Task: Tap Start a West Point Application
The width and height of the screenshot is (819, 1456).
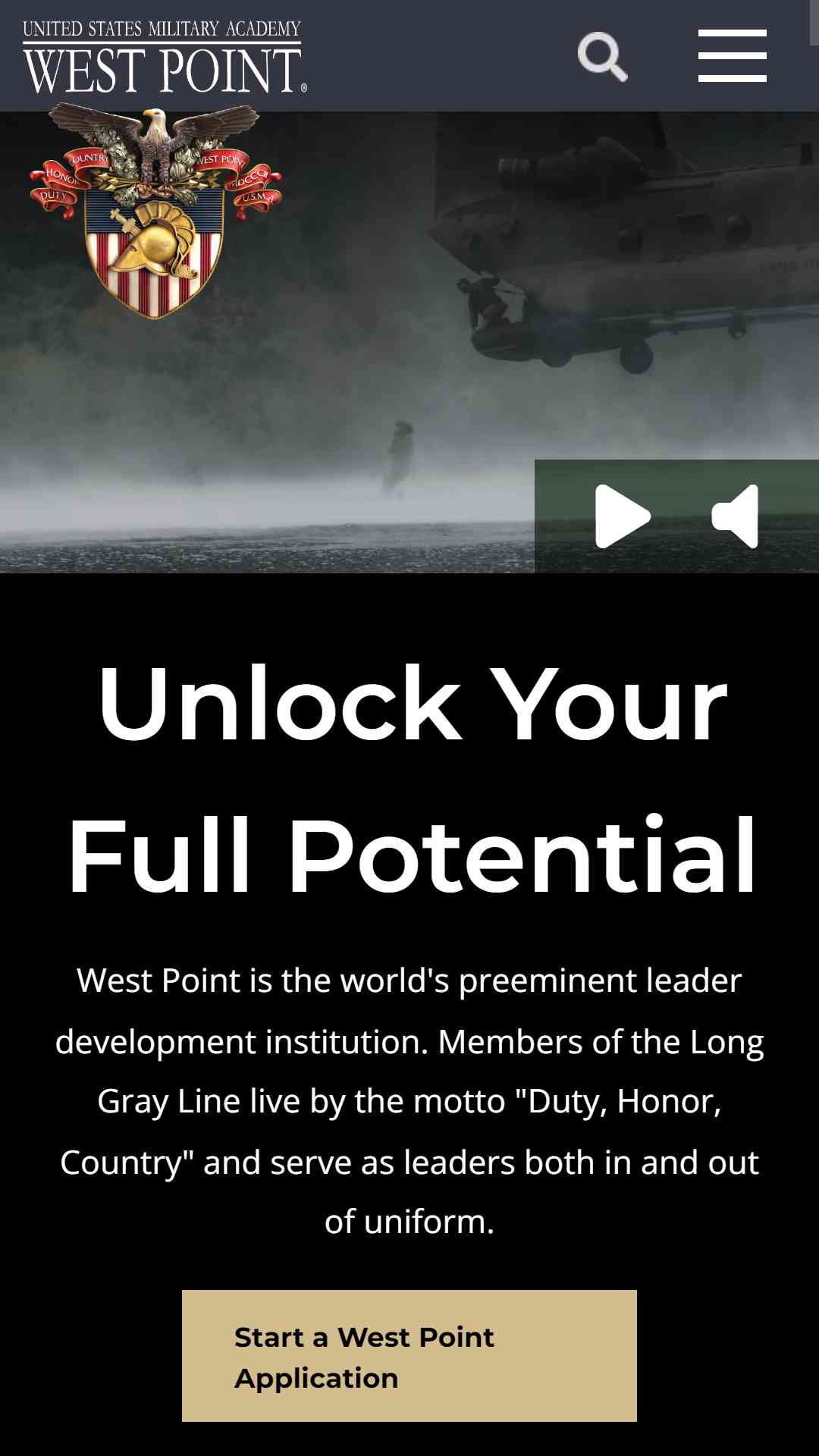Action: coord(409,1356)
